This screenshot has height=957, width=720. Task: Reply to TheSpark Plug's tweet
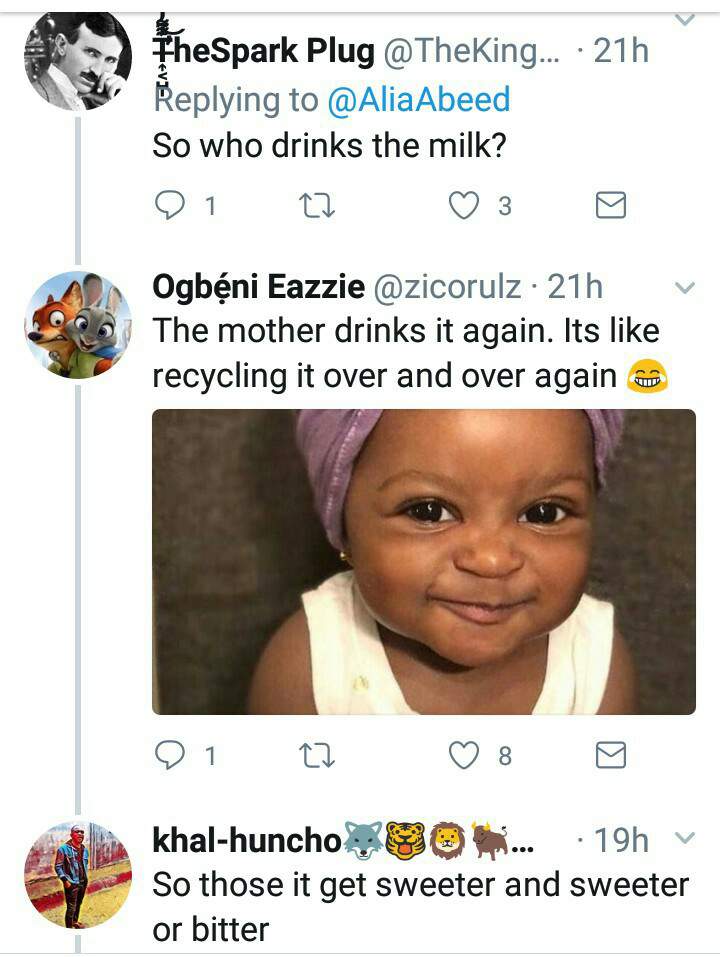click(x=170, y=205)
